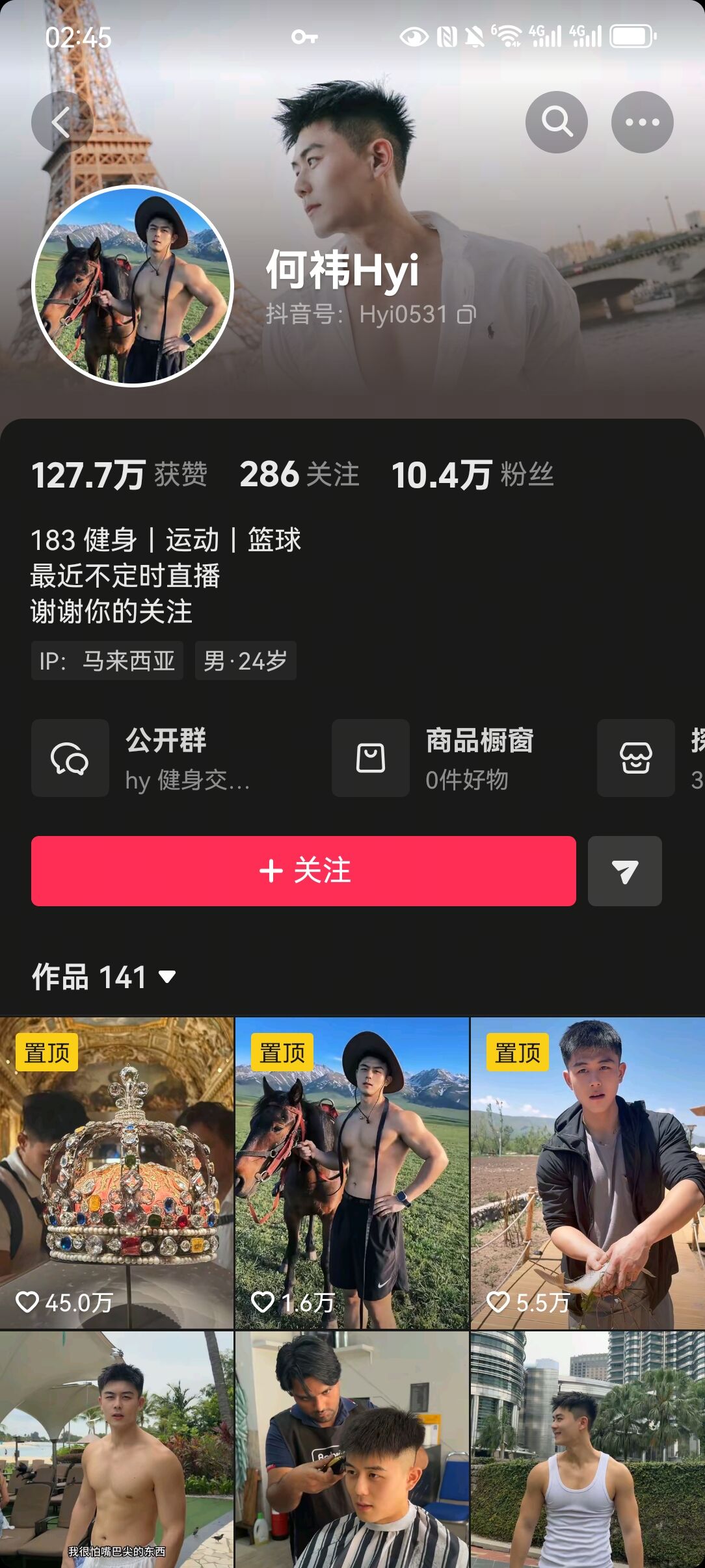Open the white tank top video thumbnail

tap(587, 1450)
